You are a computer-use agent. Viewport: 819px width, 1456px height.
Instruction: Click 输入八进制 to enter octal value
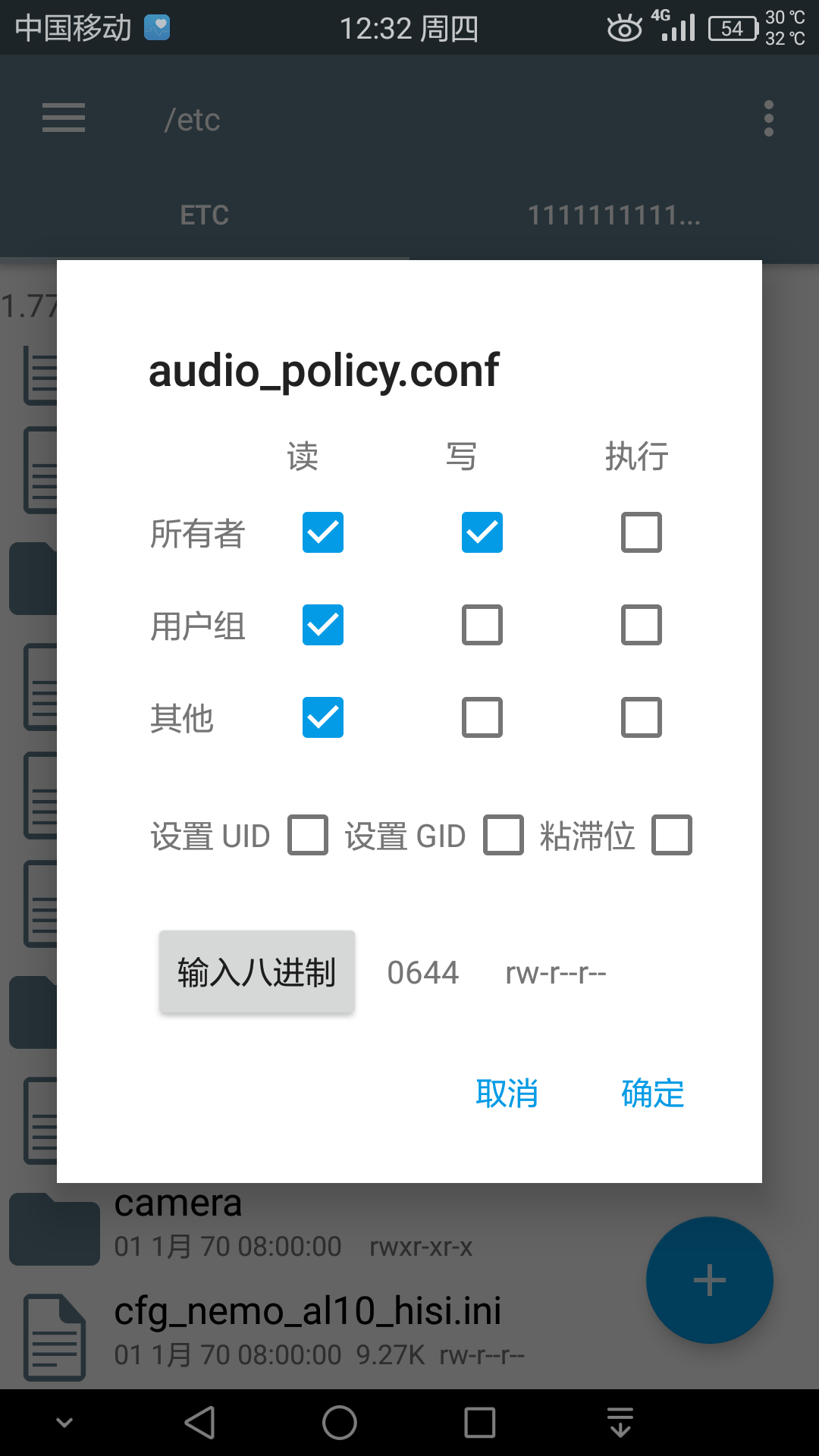[x=256, y=971]
